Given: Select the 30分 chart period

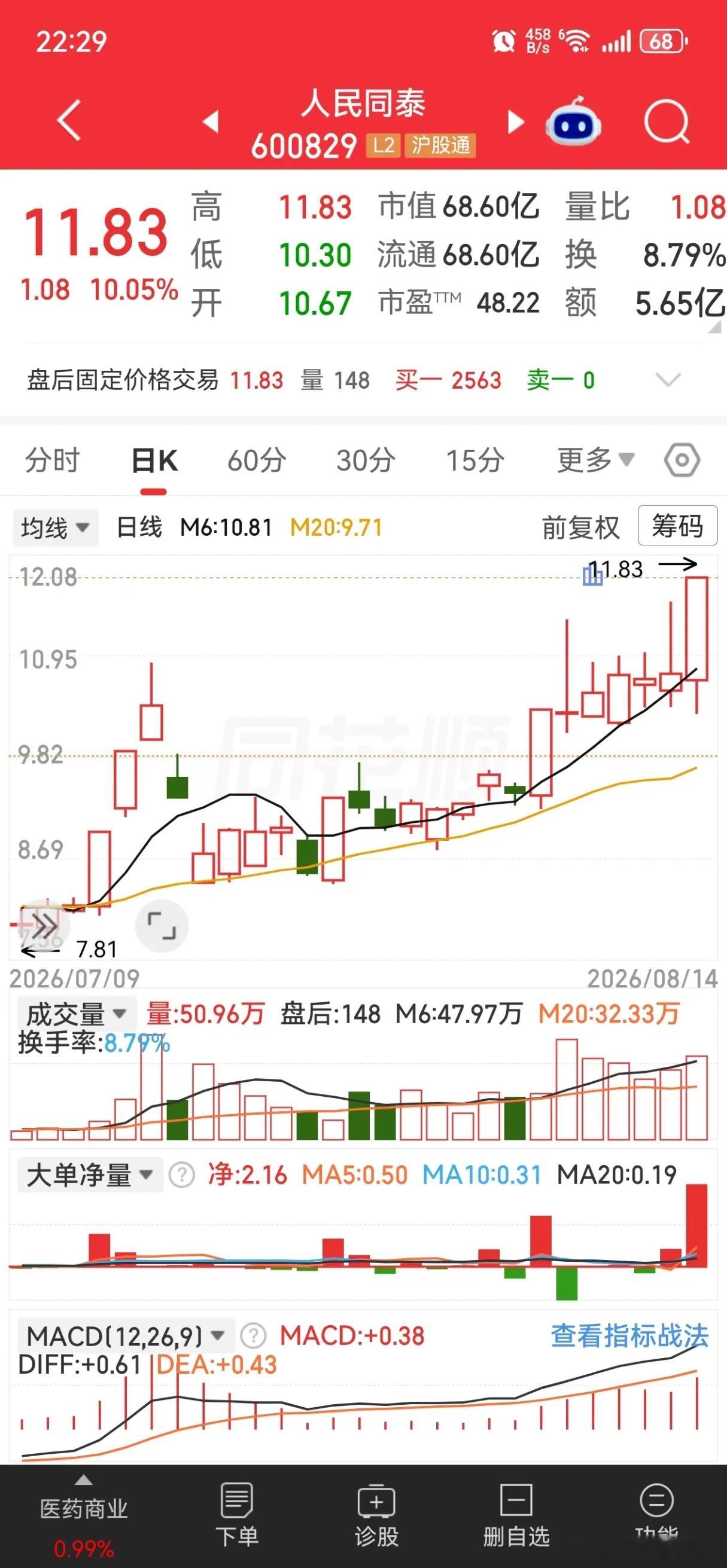Looking at the screenshot, I should point(366,460).
